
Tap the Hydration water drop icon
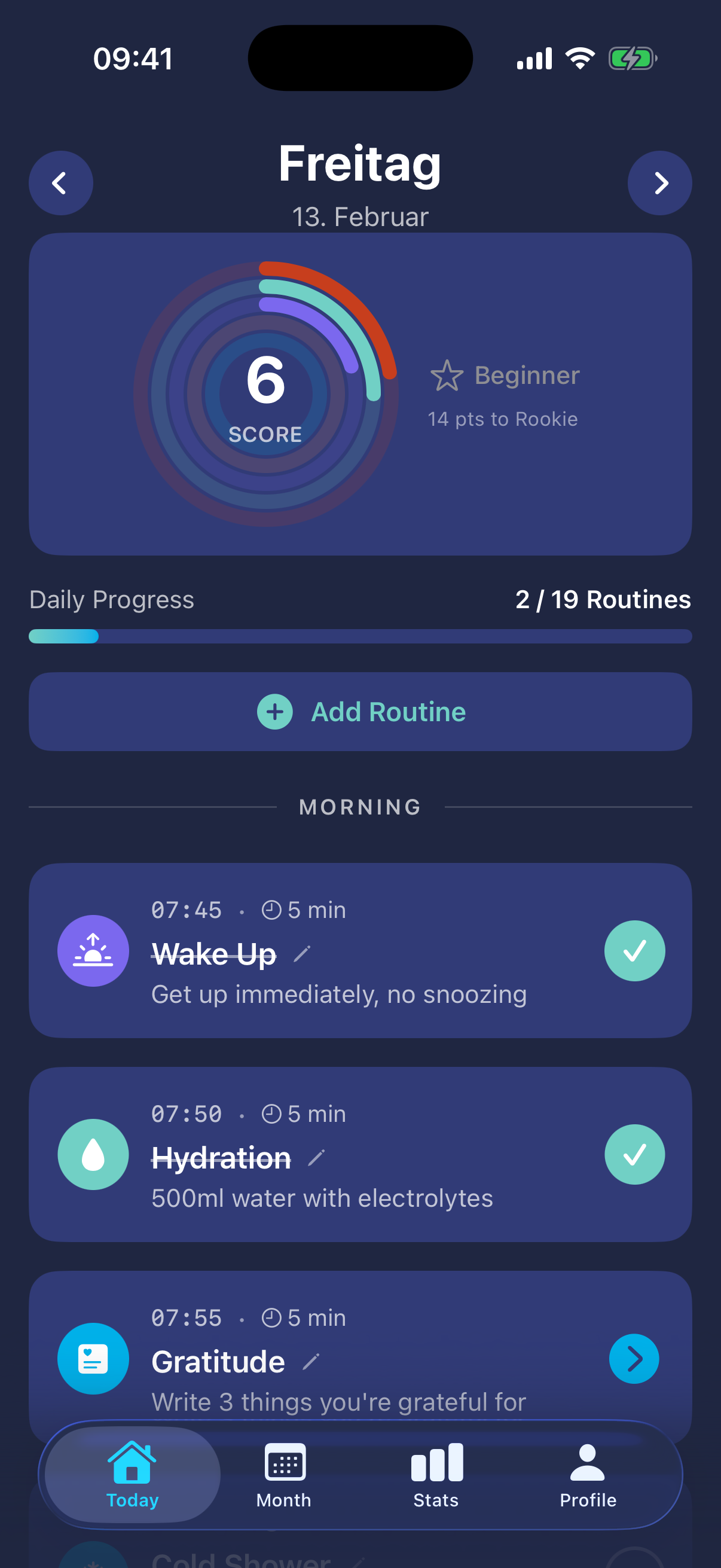click(93, 1154)
